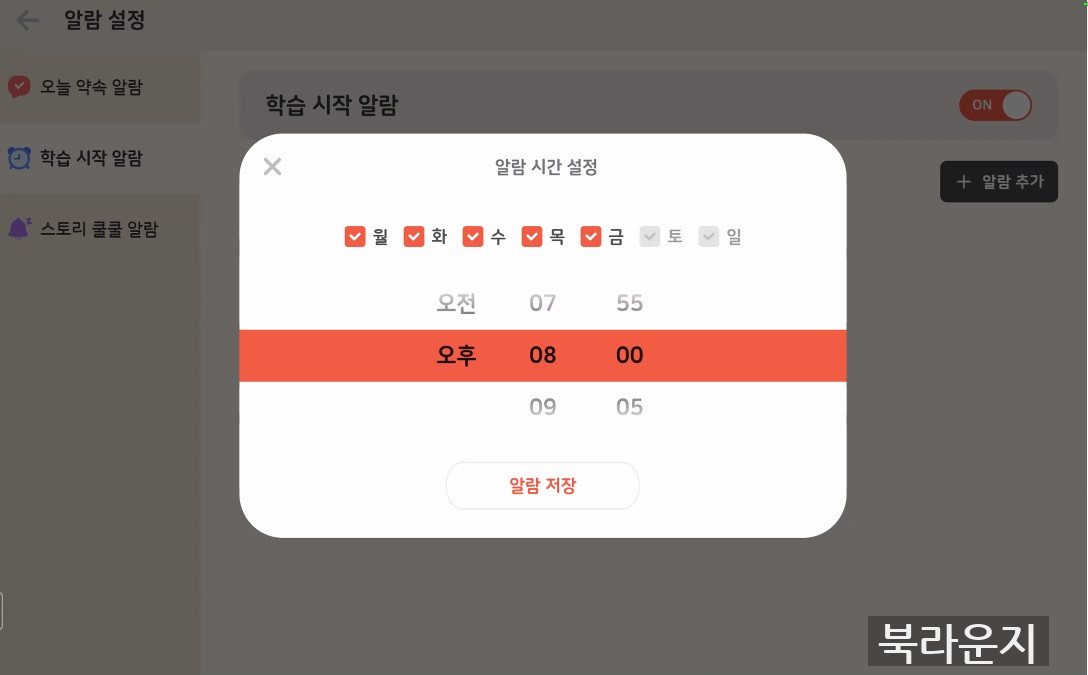The height and width of the screenshot is (675, 1088).
Task: Add an alarm with 알람 추가
Action: (998, 181)
